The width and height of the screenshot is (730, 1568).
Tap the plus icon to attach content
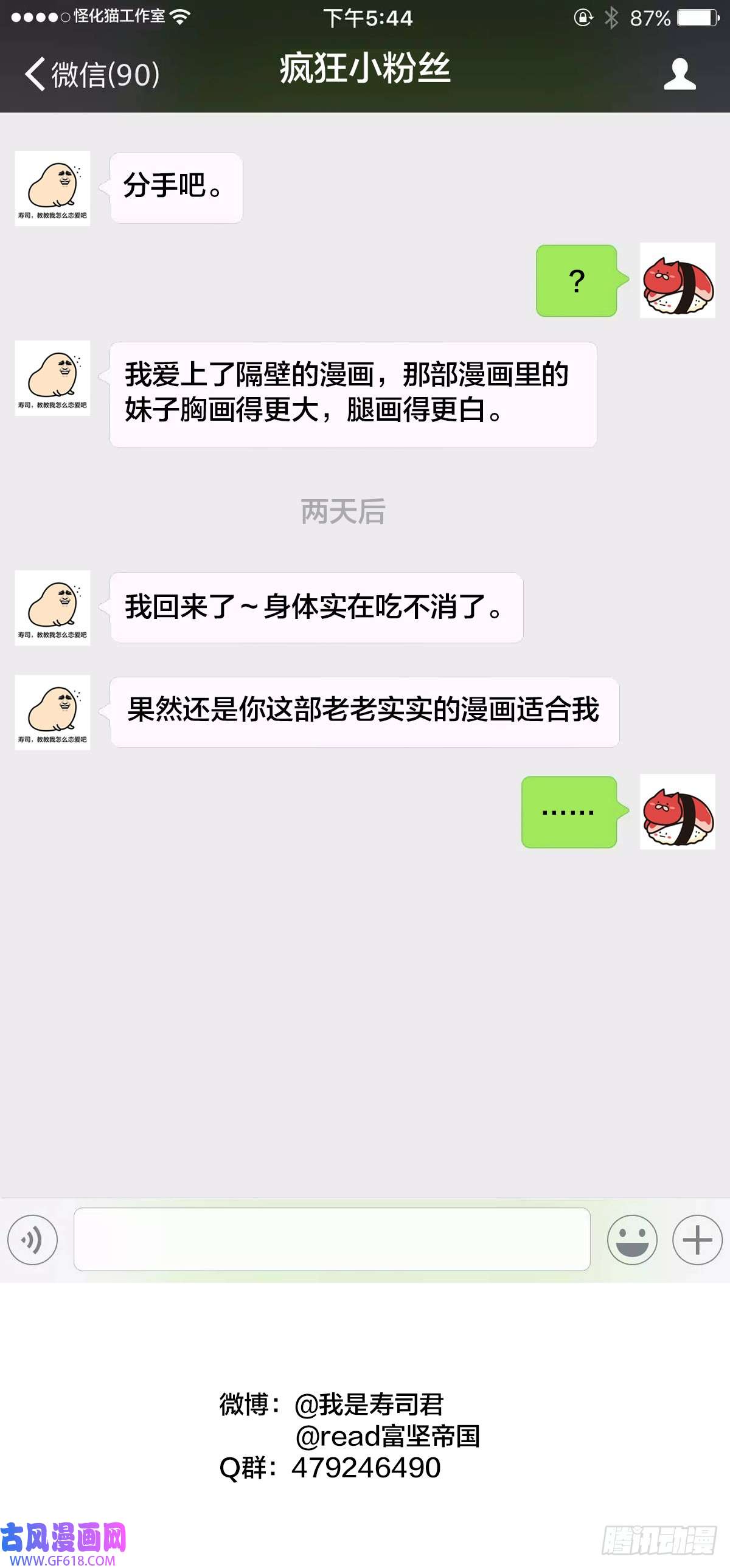tap(697, 1238)
